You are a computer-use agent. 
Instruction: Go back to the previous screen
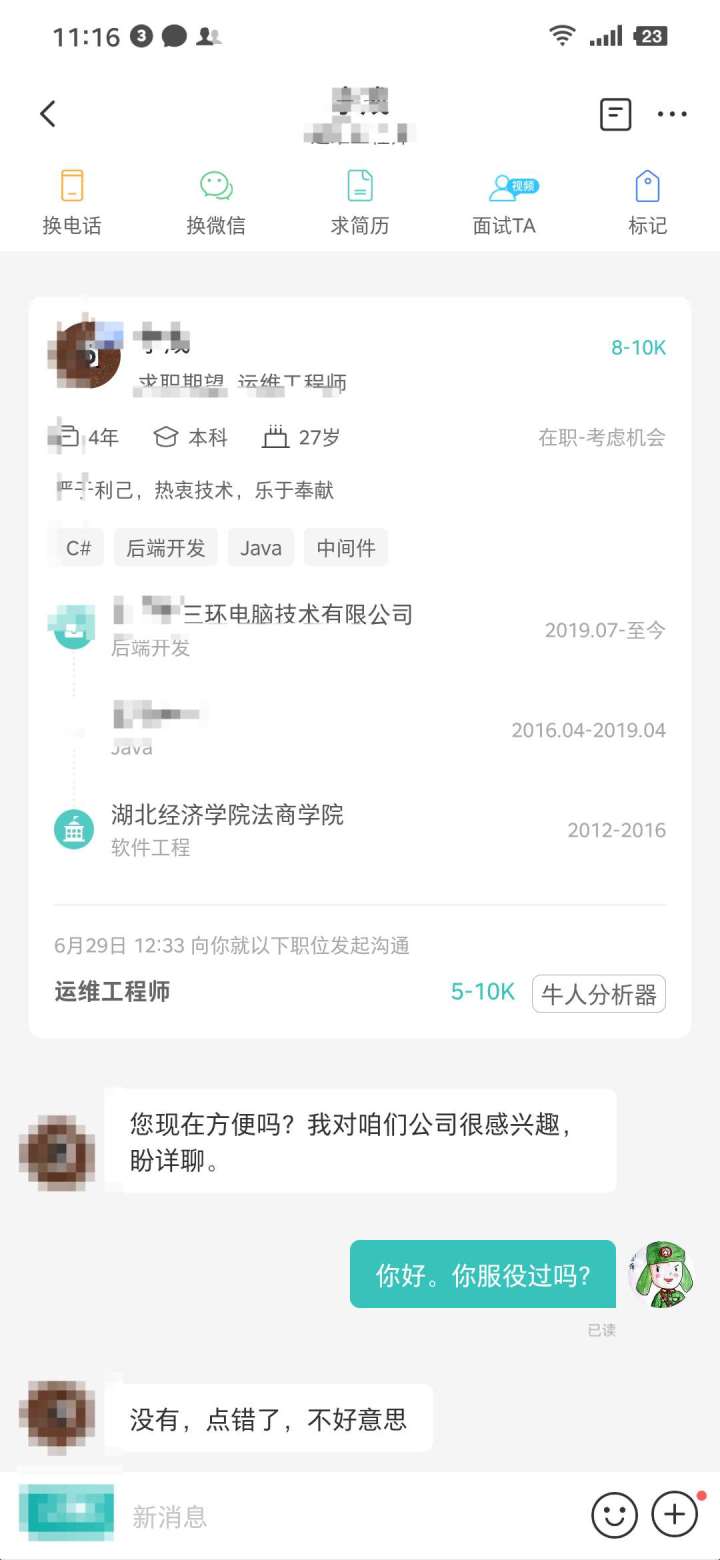click(x=47, y=114)
